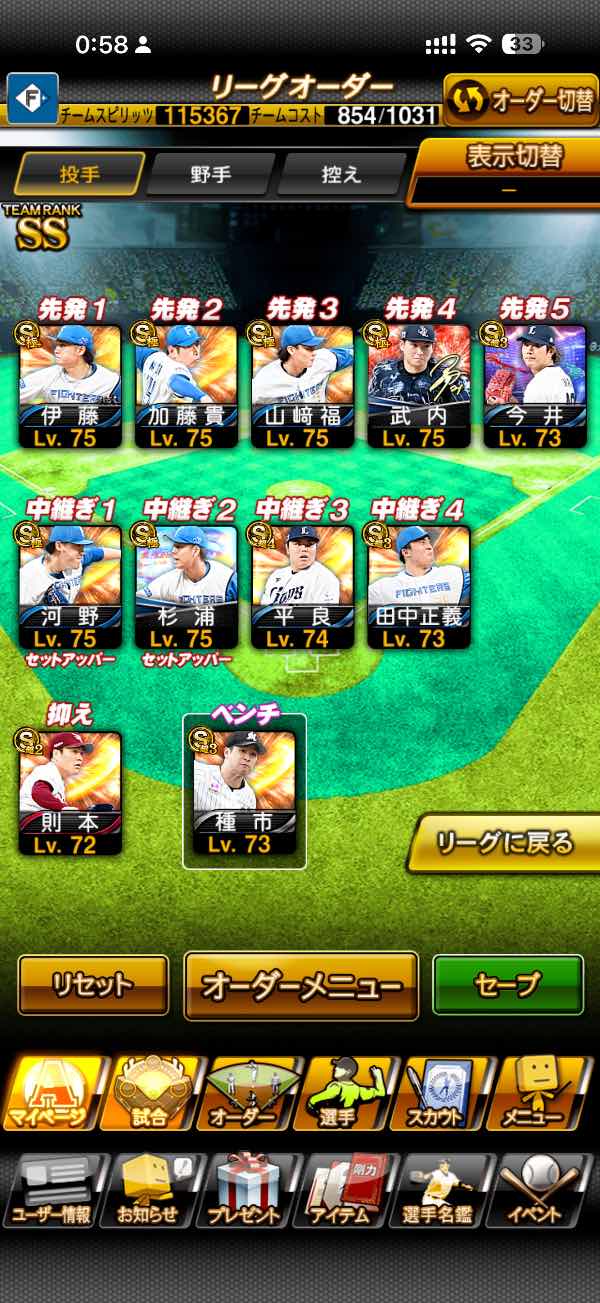Tap リーグに戻る to return to league
This screenshot has height=1303, width=600.
504,843
